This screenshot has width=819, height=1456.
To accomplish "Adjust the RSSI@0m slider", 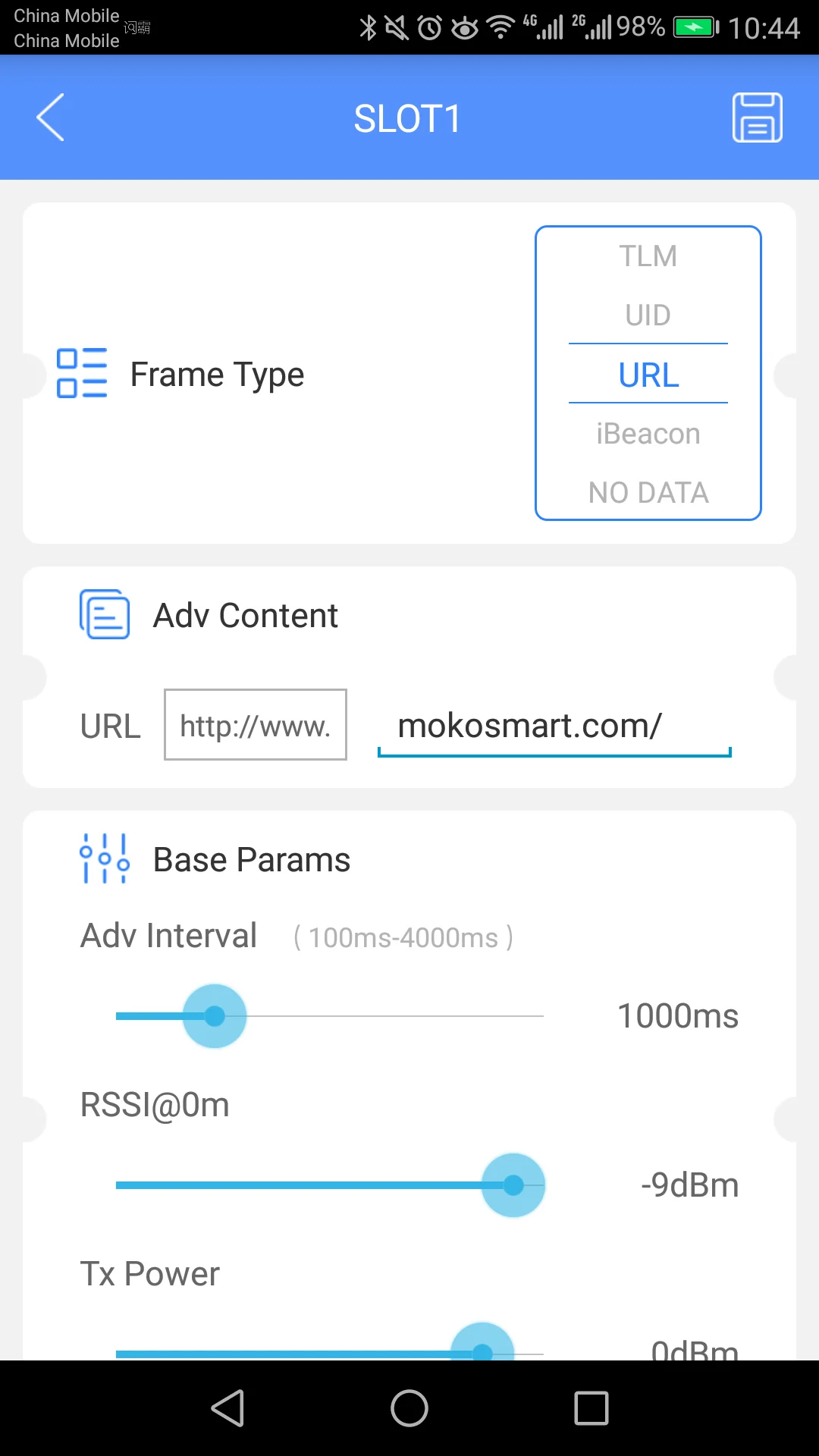I will pos(329,1185).
